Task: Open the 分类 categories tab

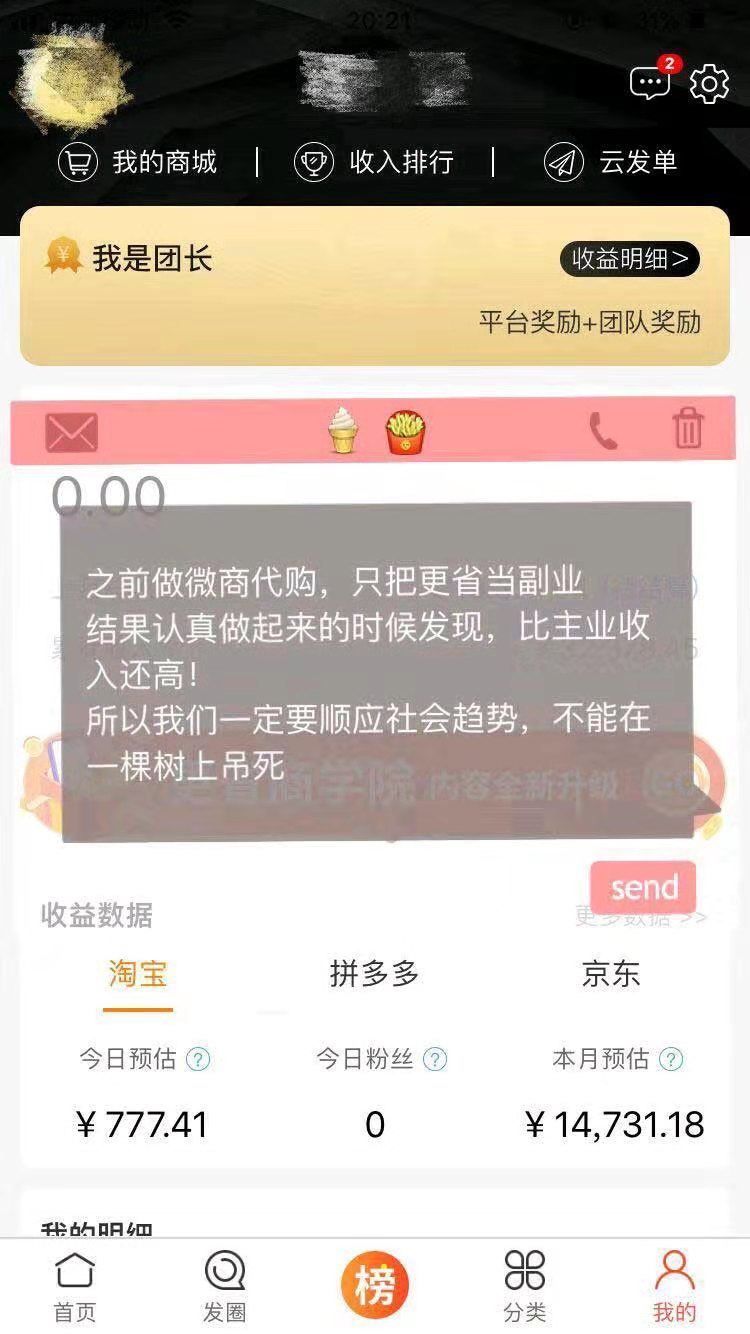Action: pyautogui.click(x=525, y=1286)
